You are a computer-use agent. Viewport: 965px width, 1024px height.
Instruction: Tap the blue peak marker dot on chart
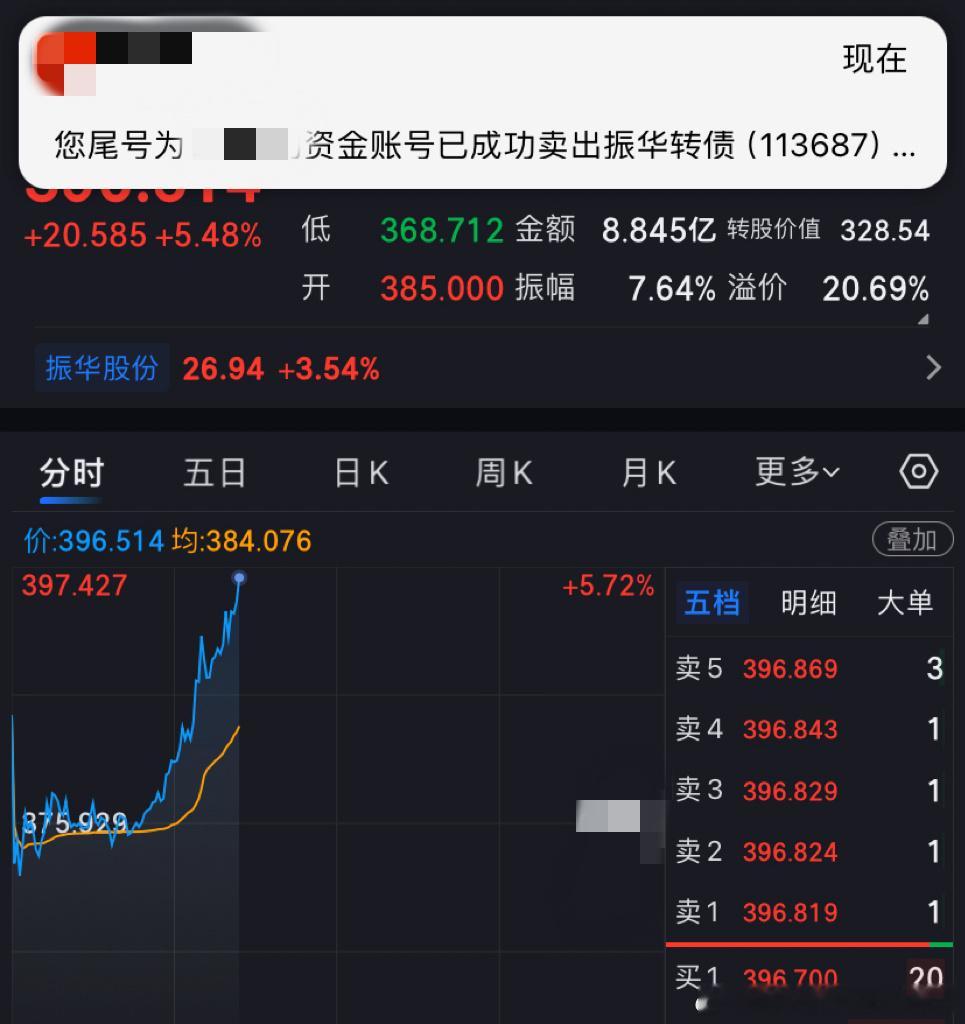coord(238,577)
